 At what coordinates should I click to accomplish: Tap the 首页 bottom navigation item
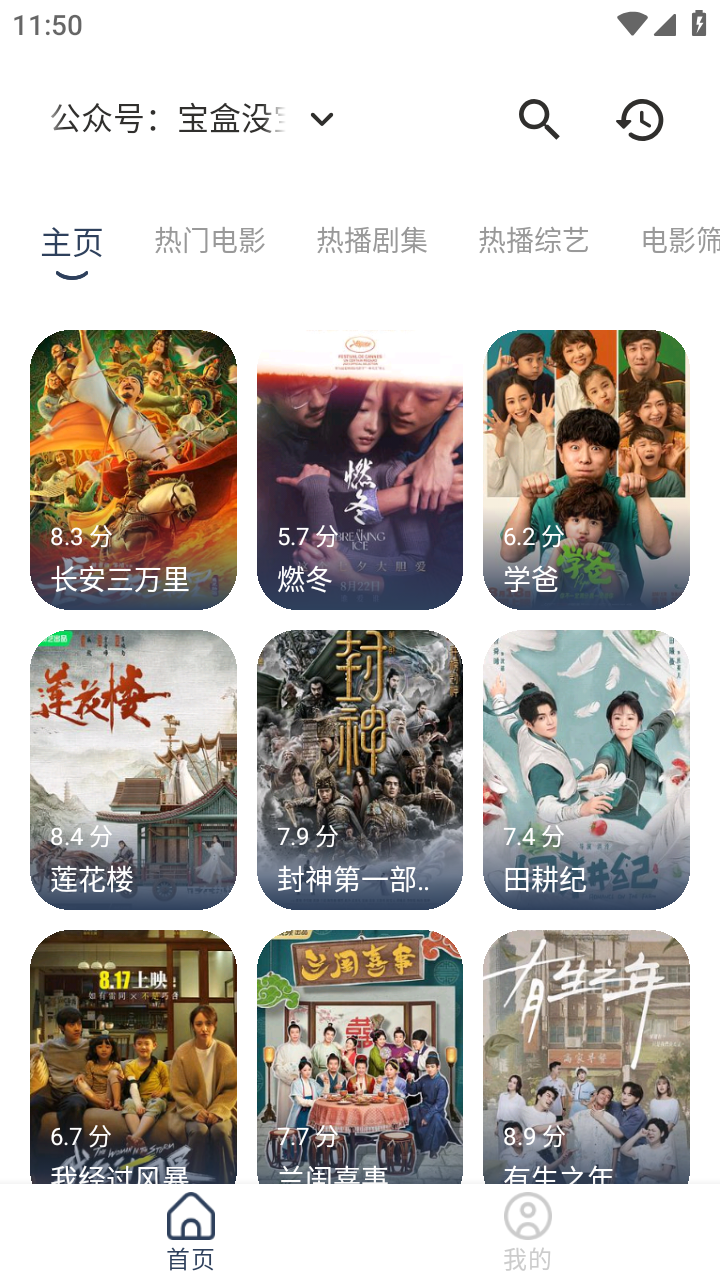[191, 1232]
